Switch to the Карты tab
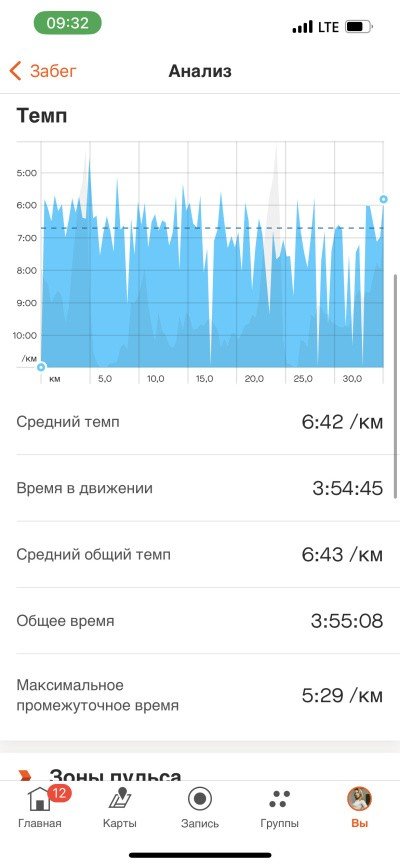 point(120,807)
